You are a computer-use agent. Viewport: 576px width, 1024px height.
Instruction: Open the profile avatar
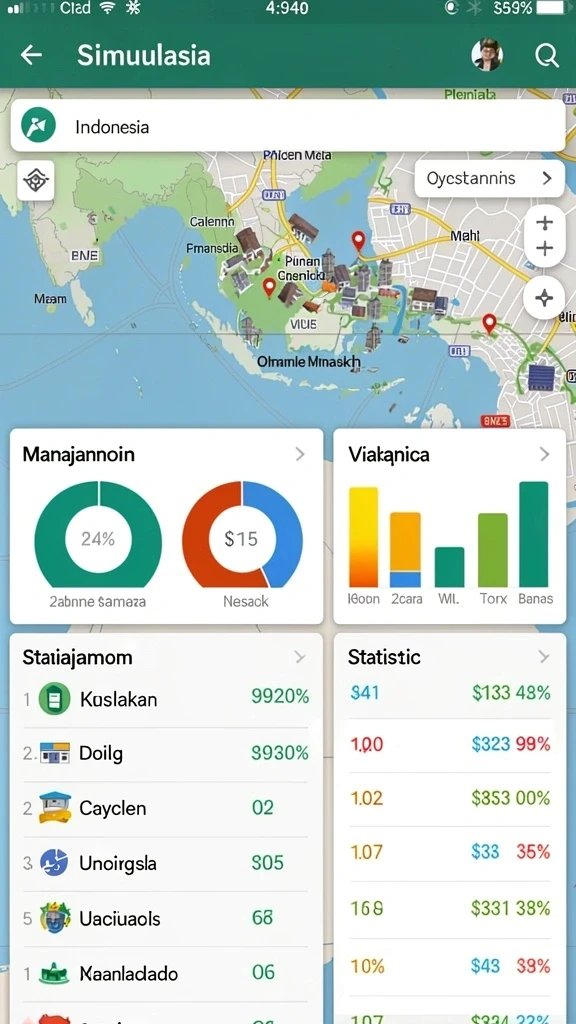(487, 55)
